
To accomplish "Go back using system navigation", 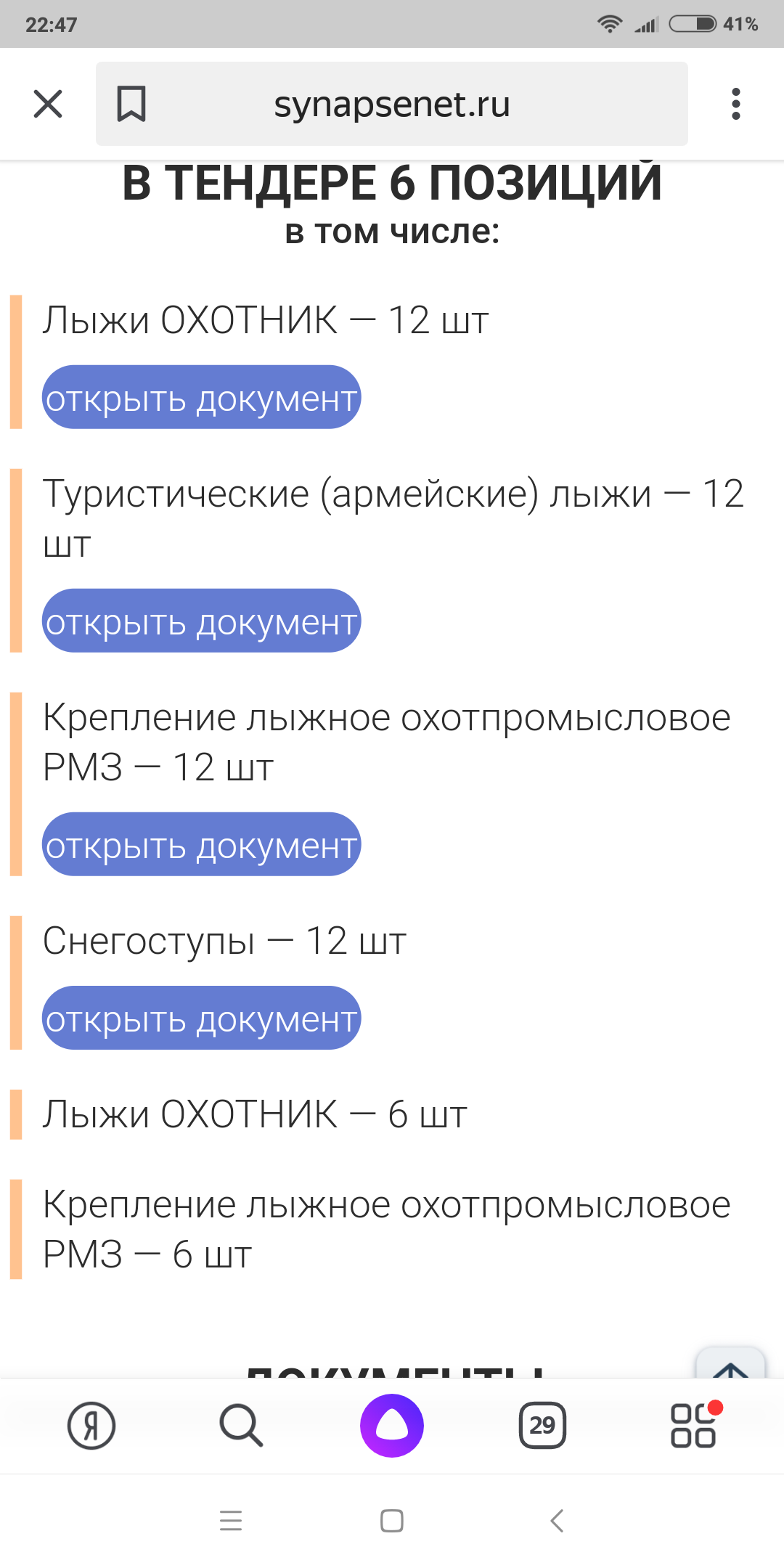I will tap(557, 1520).
